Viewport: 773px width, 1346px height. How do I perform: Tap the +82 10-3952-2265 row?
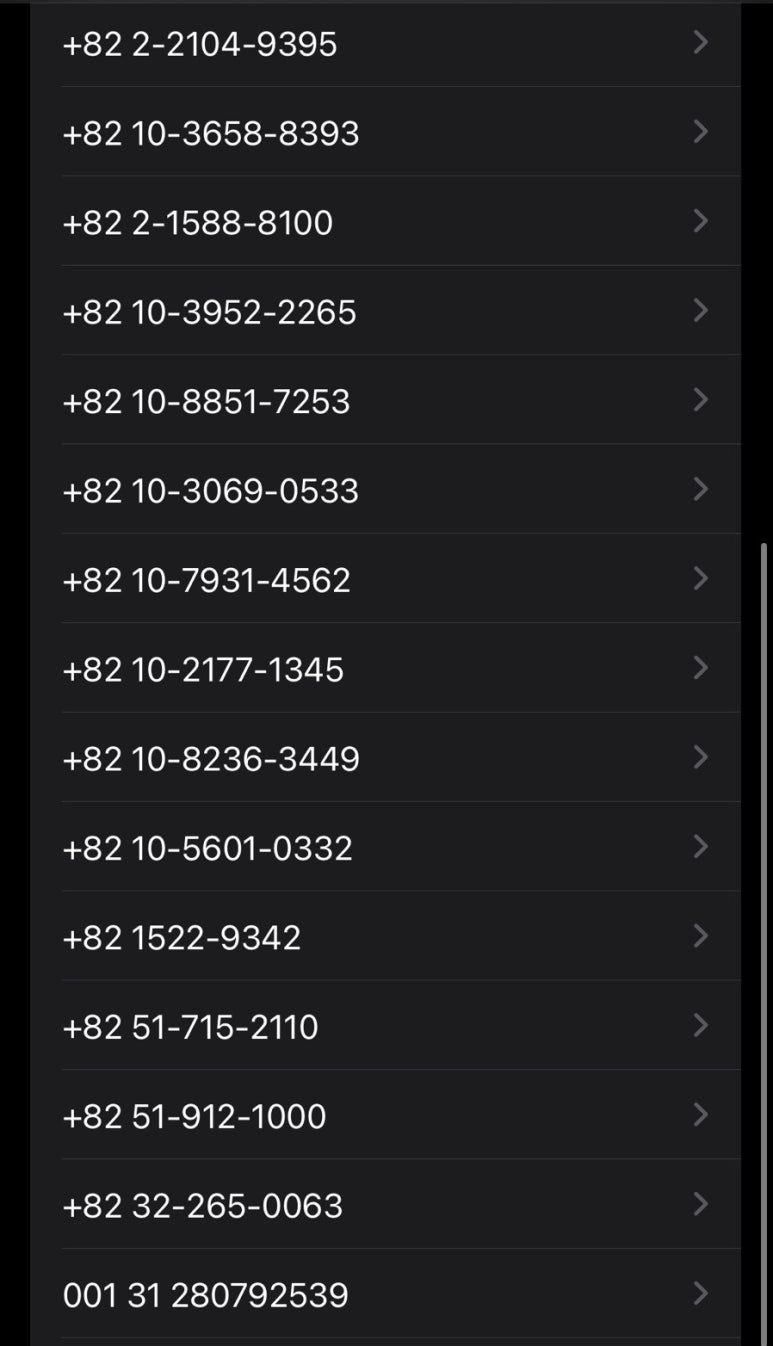click(385, 311)
